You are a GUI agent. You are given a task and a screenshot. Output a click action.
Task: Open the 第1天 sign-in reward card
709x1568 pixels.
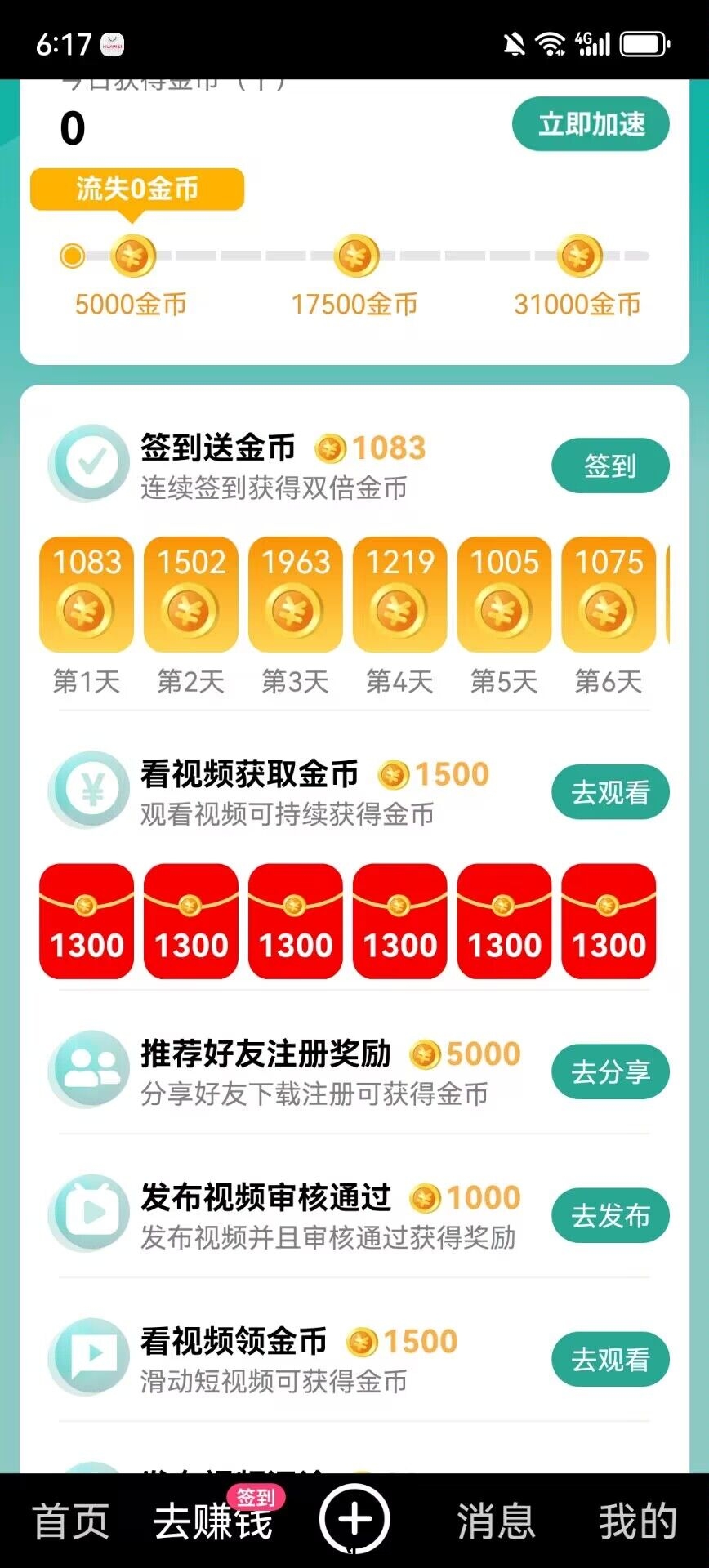86,594
